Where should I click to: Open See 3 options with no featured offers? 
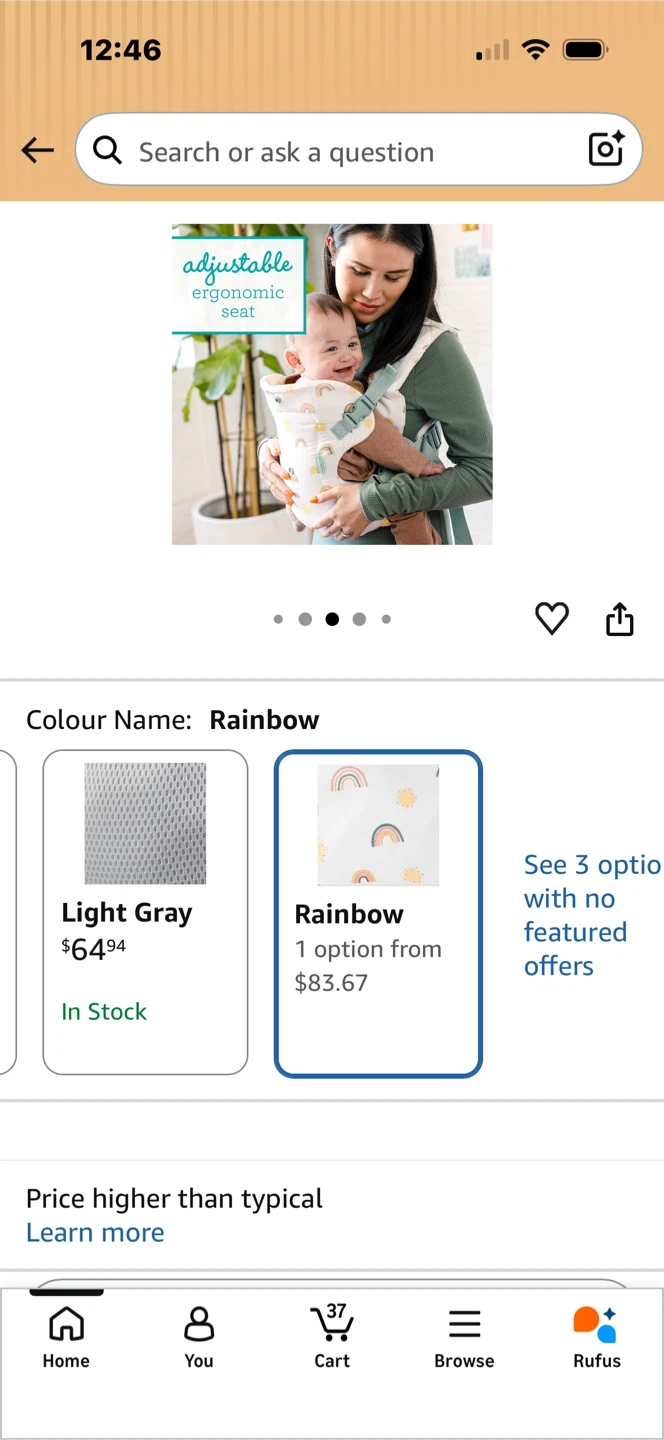tap(592, 915)
